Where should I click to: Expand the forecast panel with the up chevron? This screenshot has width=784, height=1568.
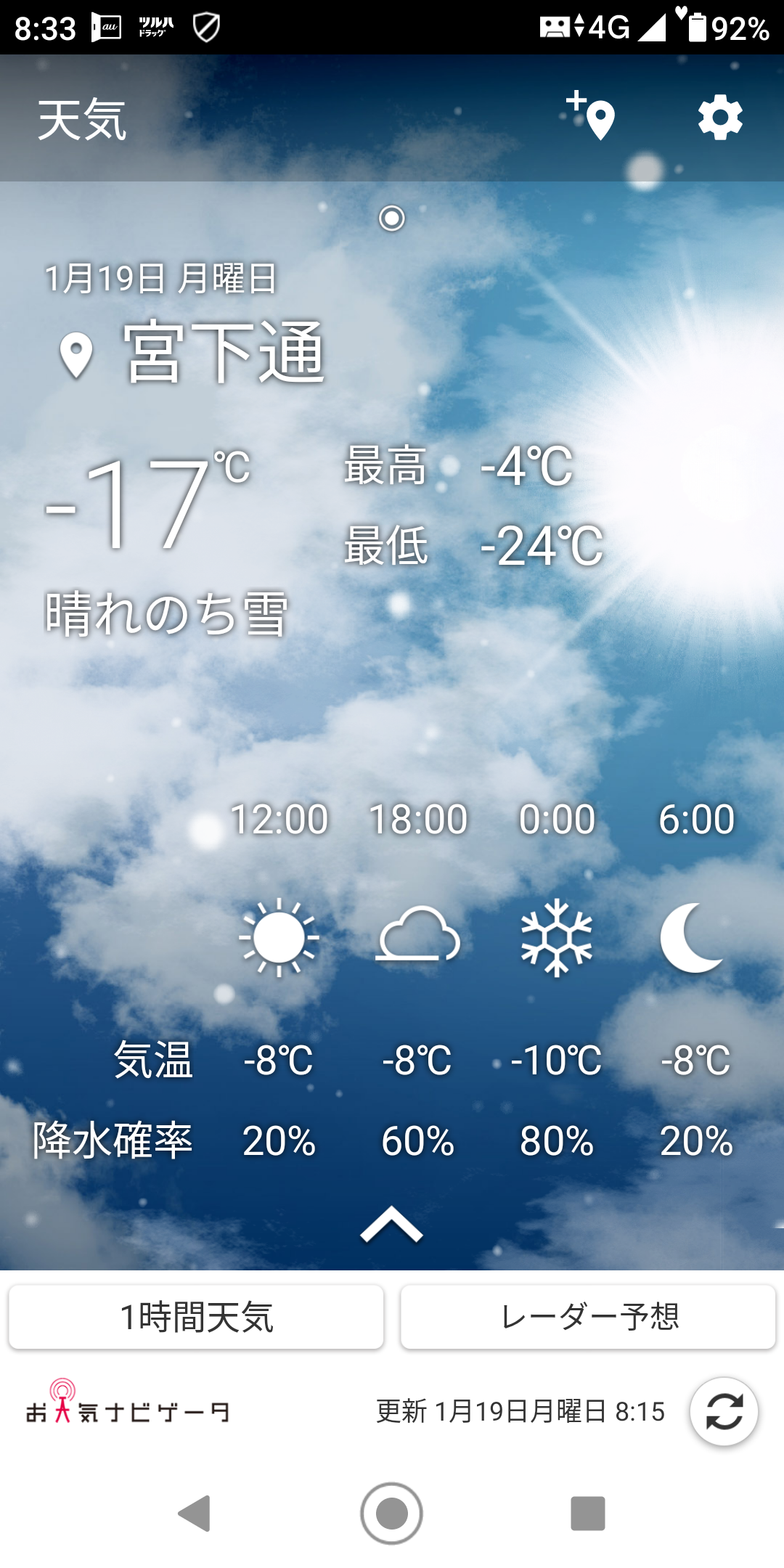(x=391, y=1225)
